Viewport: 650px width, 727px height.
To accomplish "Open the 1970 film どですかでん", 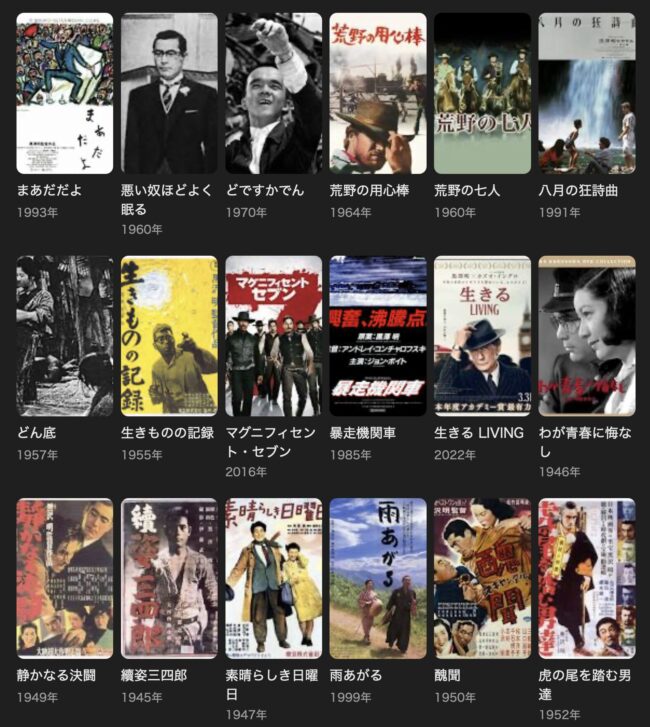I will (273, 93).
